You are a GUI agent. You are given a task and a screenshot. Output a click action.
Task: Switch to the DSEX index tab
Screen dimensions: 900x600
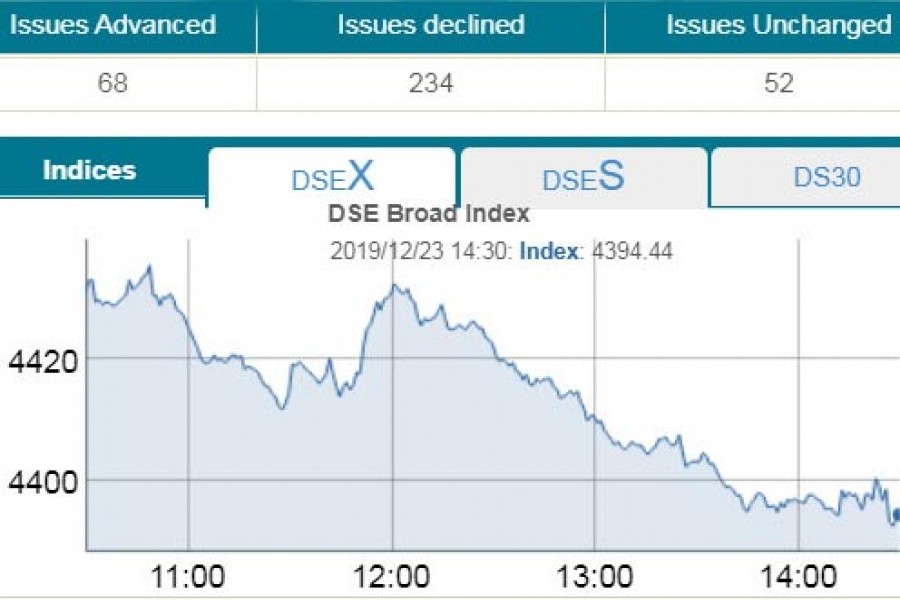(332, 177)
